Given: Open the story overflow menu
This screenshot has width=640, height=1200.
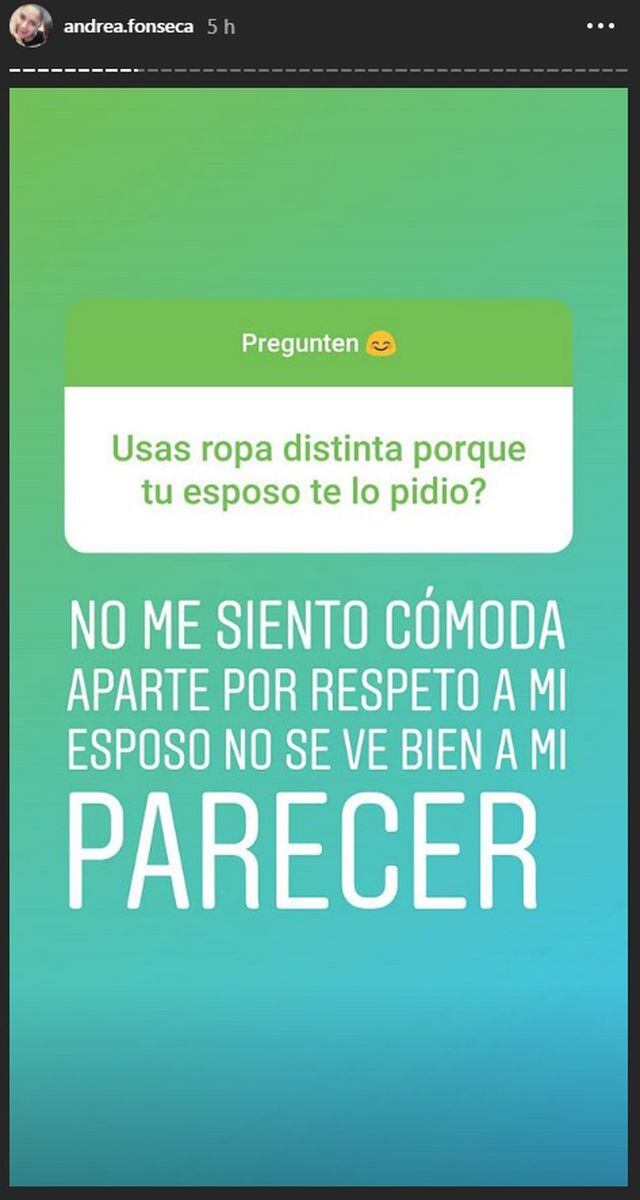Looking at the screenshot, I should pyautogui.click(x=600, y=27).
